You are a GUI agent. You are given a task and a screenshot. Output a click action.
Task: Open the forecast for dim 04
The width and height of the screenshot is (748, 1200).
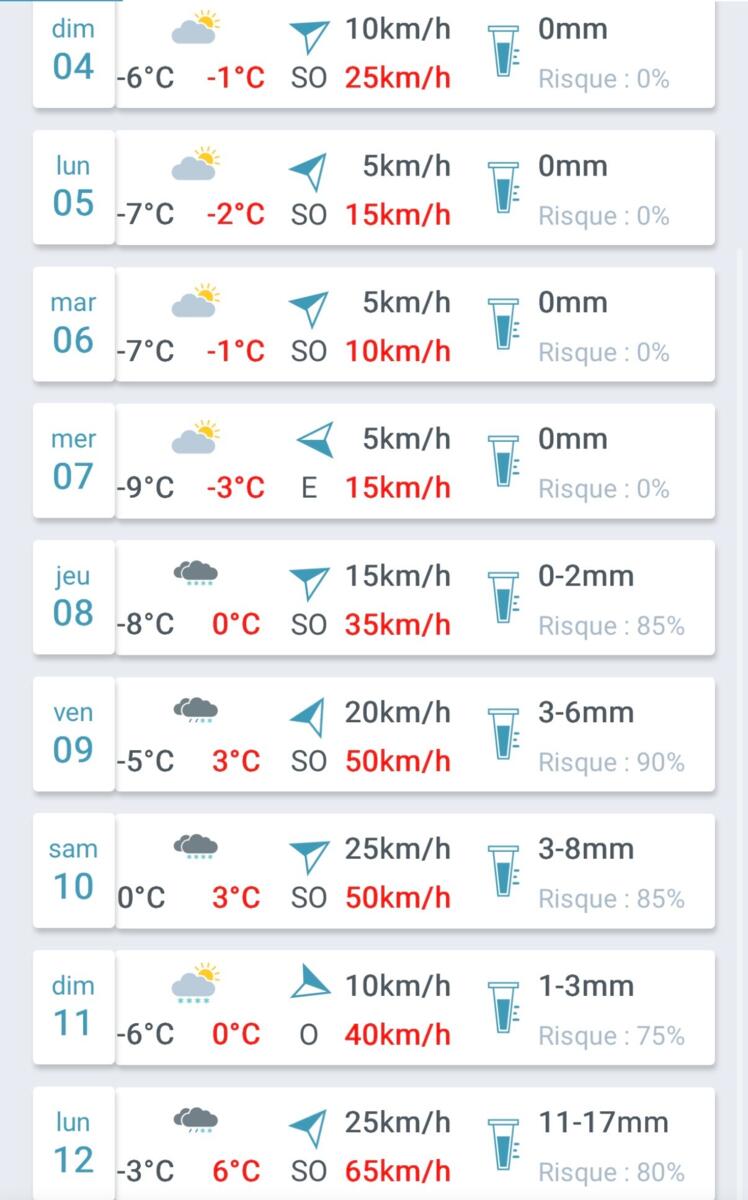click(x=374, y=54)
